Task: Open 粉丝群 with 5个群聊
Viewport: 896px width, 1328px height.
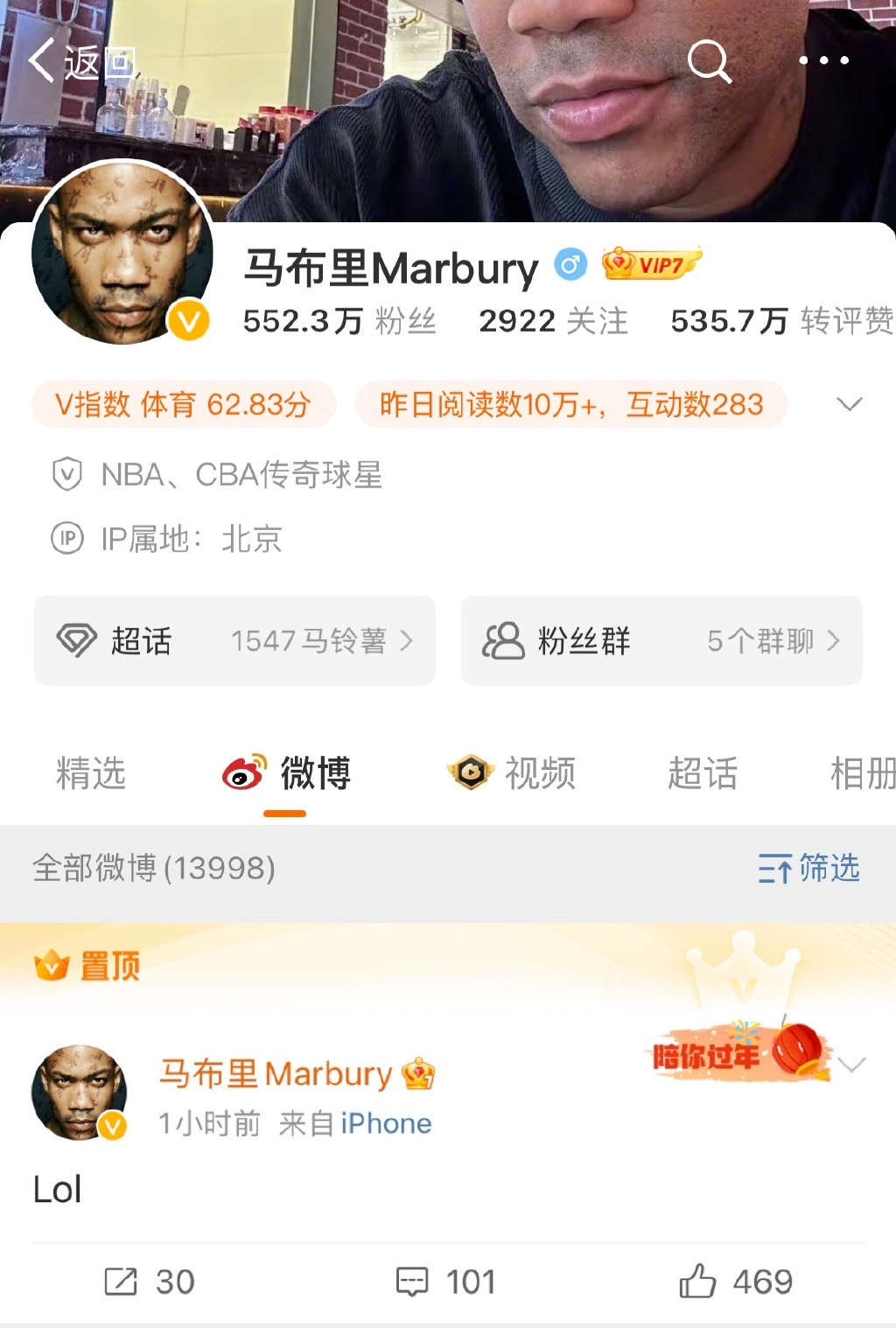Action: (661, 640)
